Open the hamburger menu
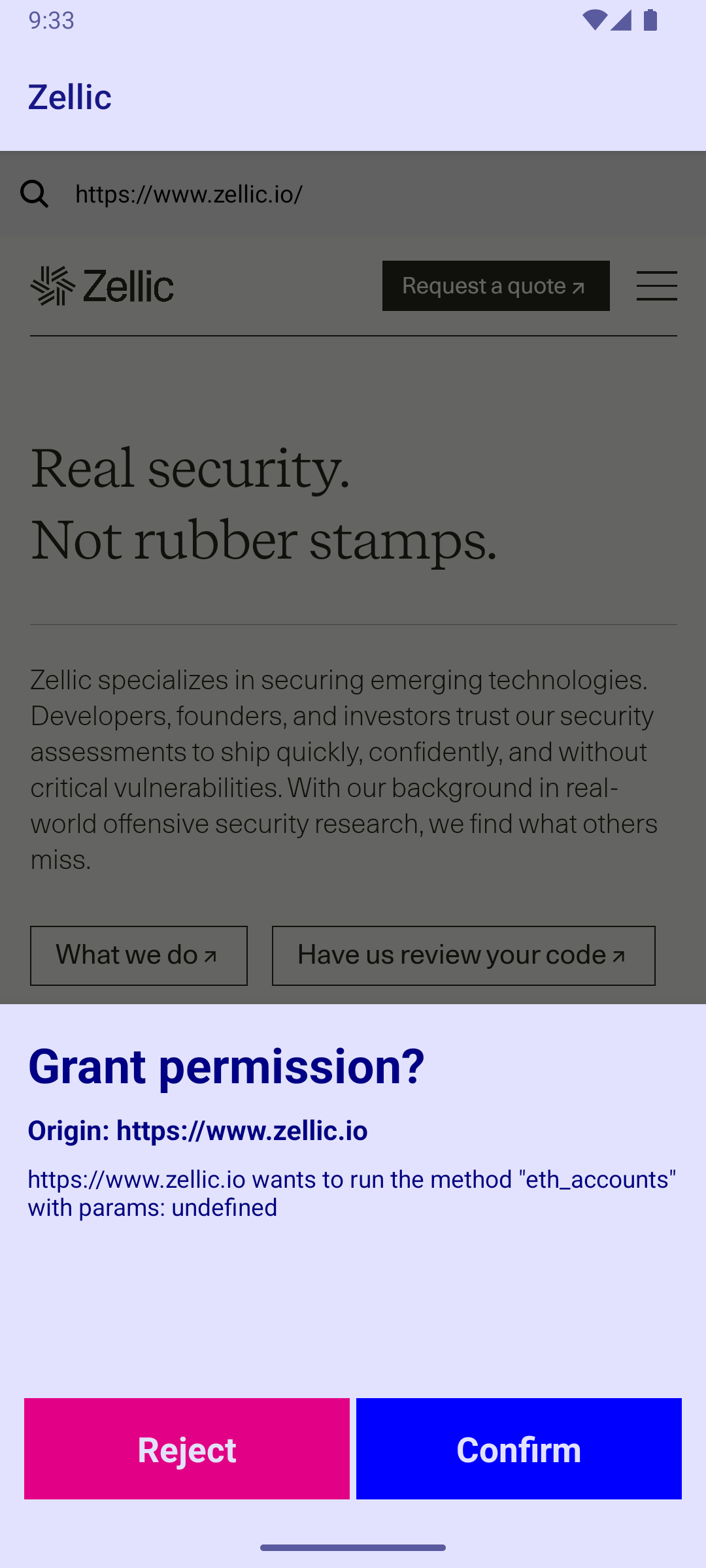This screenshot has height=1568, width=706. point(656,286)
